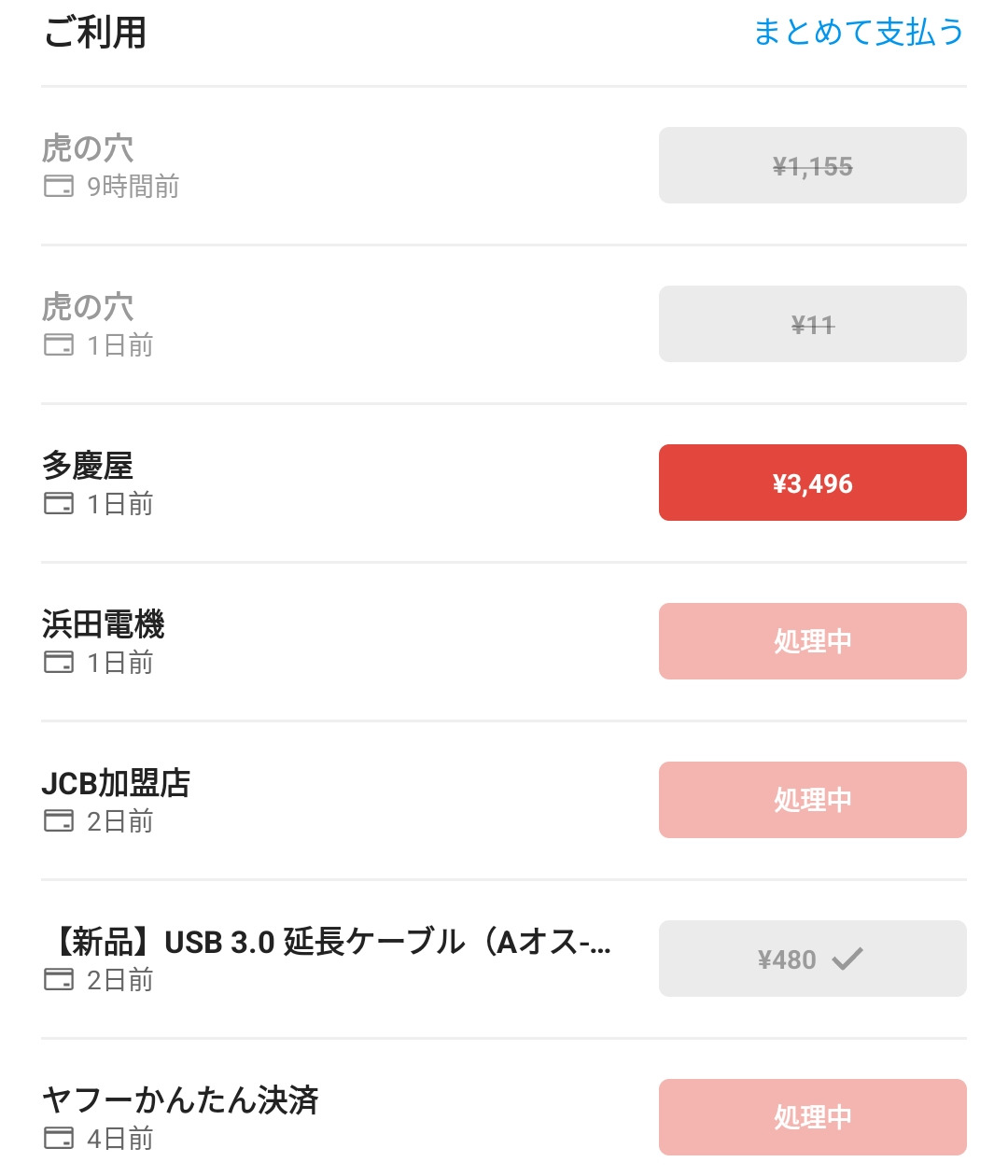This screenshot has width=1008, height=1176.
Task: Tap card icon beside the 1日前 虎の穴 entry
Action: tap(59, 345)
